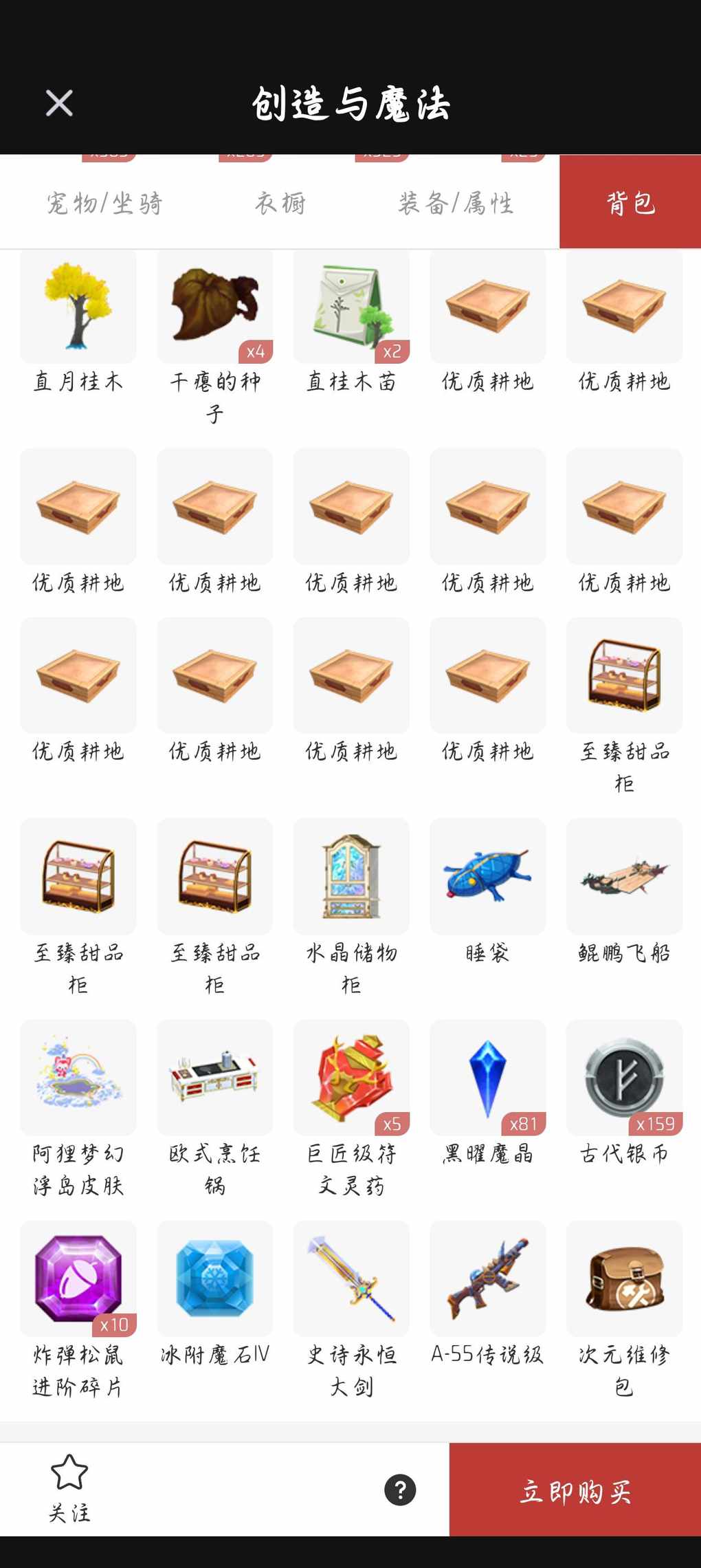Screen dimensions: 701x1568
Task: View the 水晶储物柜 item
Action: pyautogui.click(x=351, y=877)
